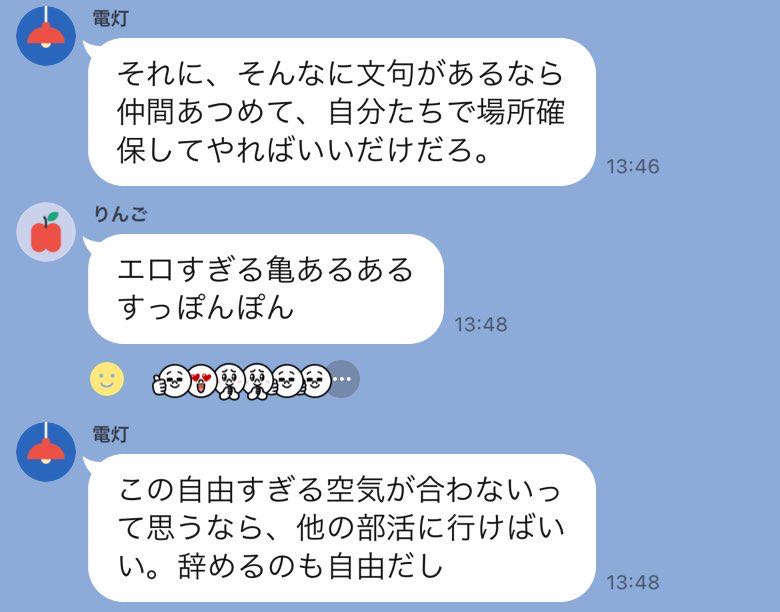Open りんご's apple profile picture
The width and height of the screenshot is (780, 612).
(x=46, y=233)
